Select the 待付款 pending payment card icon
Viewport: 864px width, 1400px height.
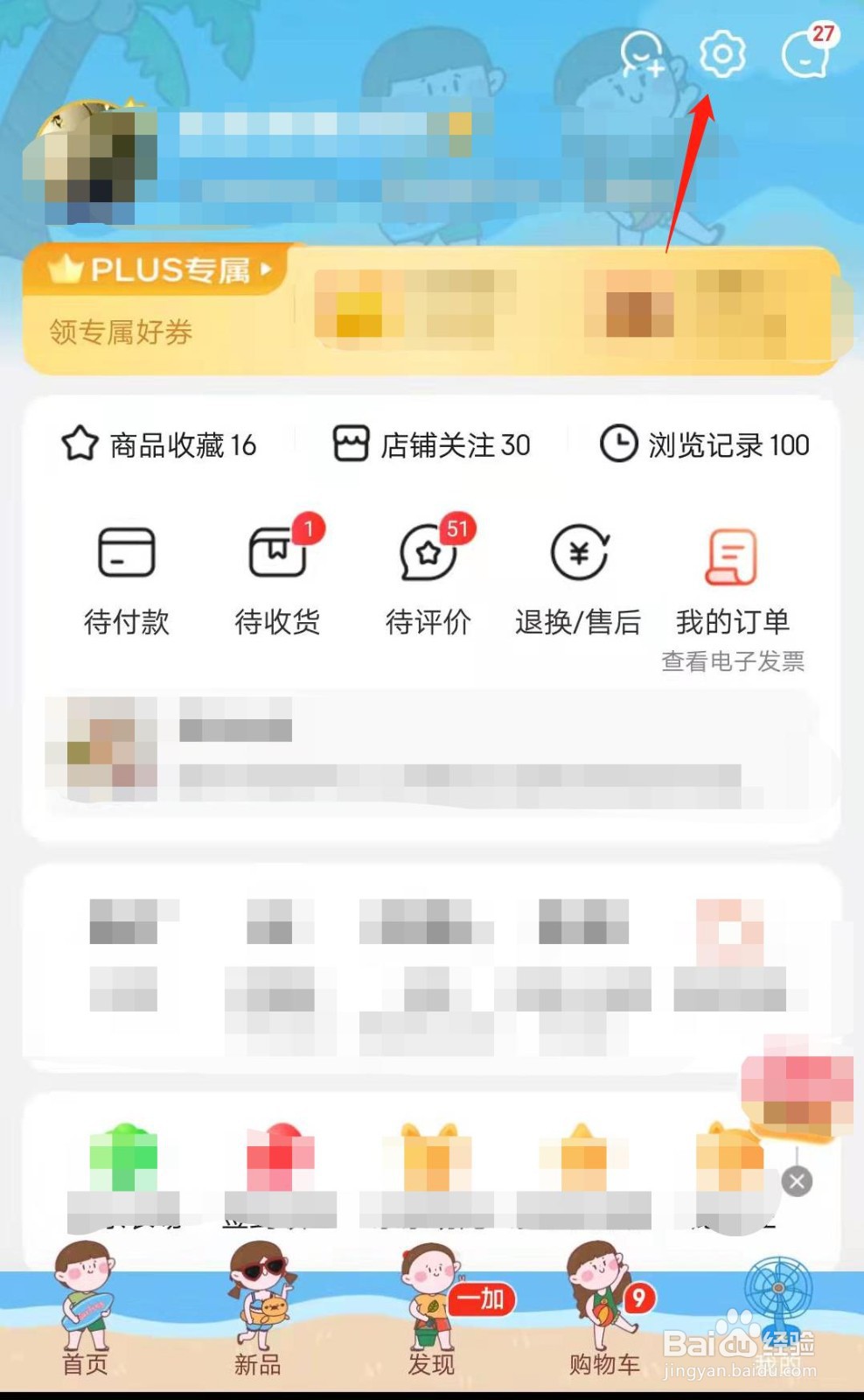(126, 553)
